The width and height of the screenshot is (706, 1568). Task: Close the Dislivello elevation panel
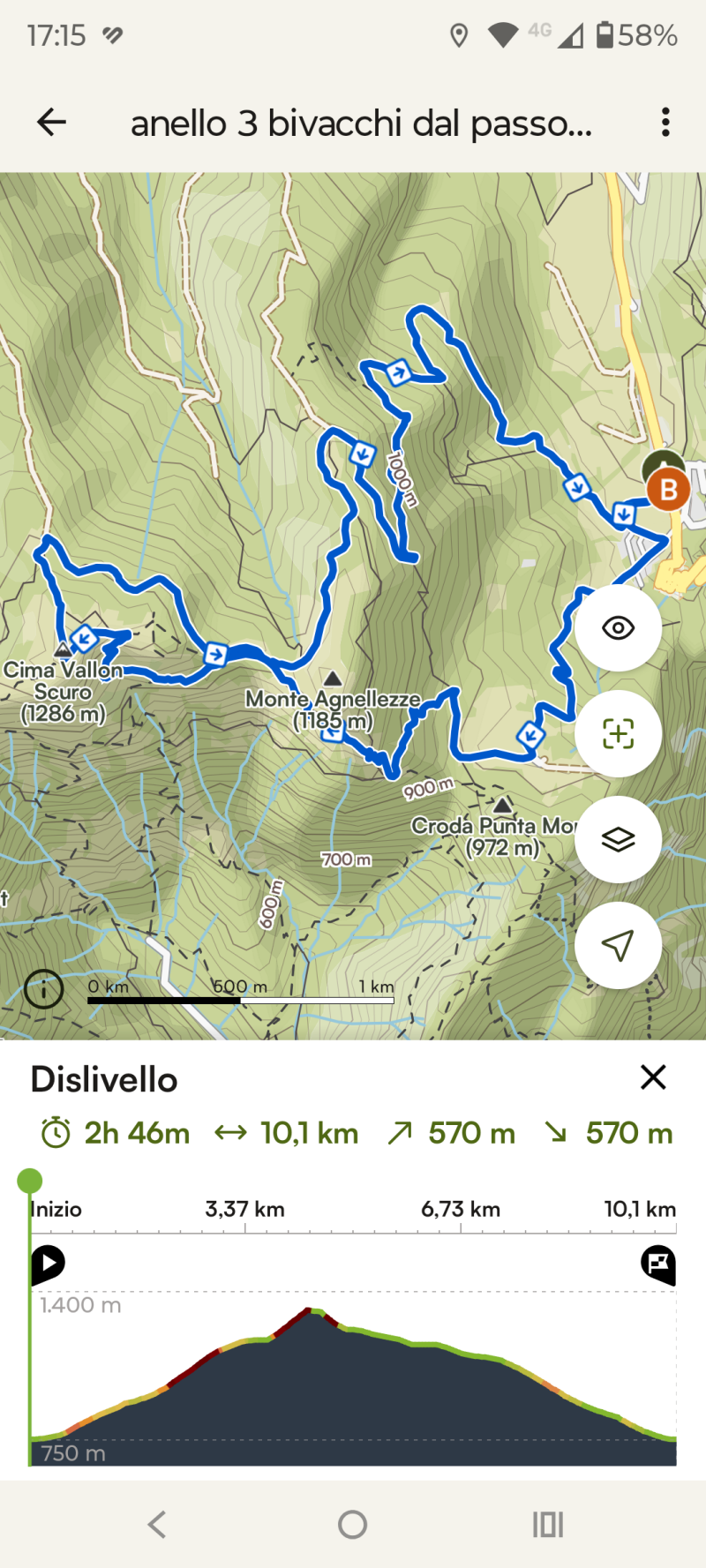653,1077
